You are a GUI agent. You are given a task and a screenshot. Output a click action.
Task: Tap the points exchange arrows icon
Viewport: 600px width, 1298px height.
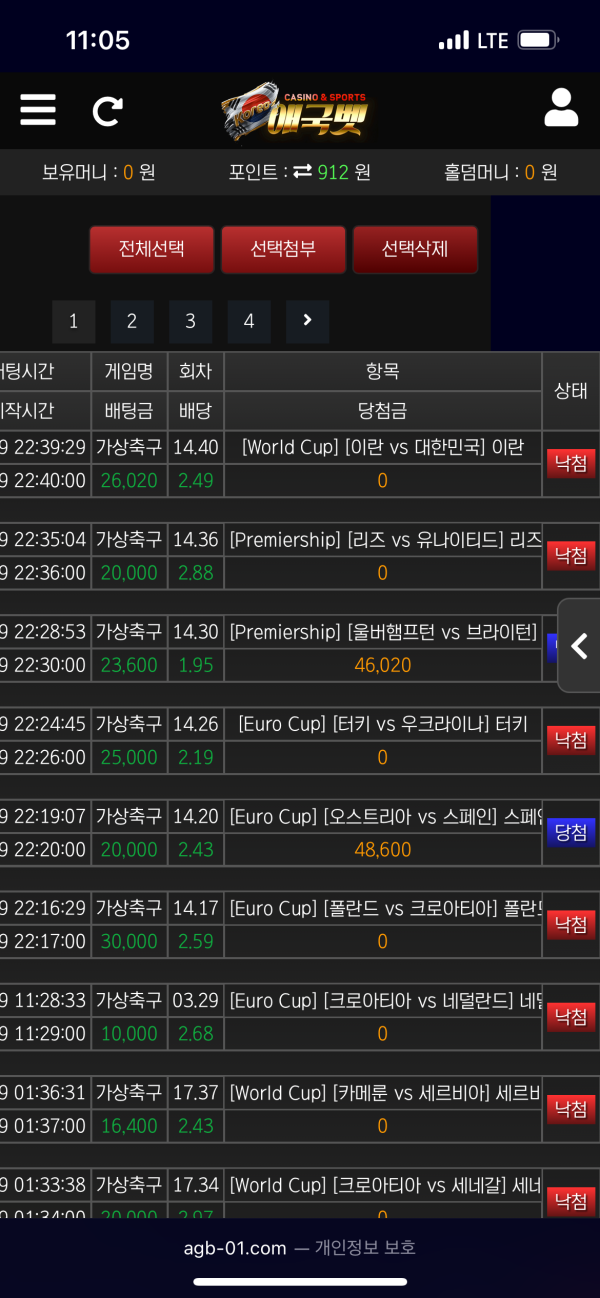[302, 172]
